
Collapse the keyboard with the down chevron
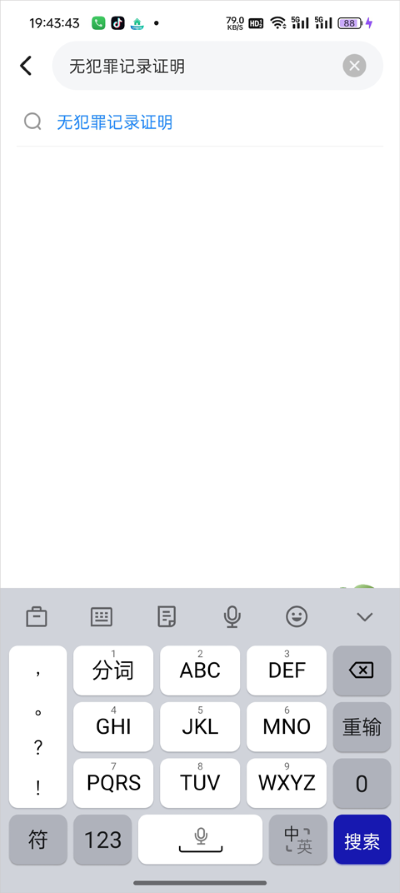pyautogui.click(x=364, y=617)
